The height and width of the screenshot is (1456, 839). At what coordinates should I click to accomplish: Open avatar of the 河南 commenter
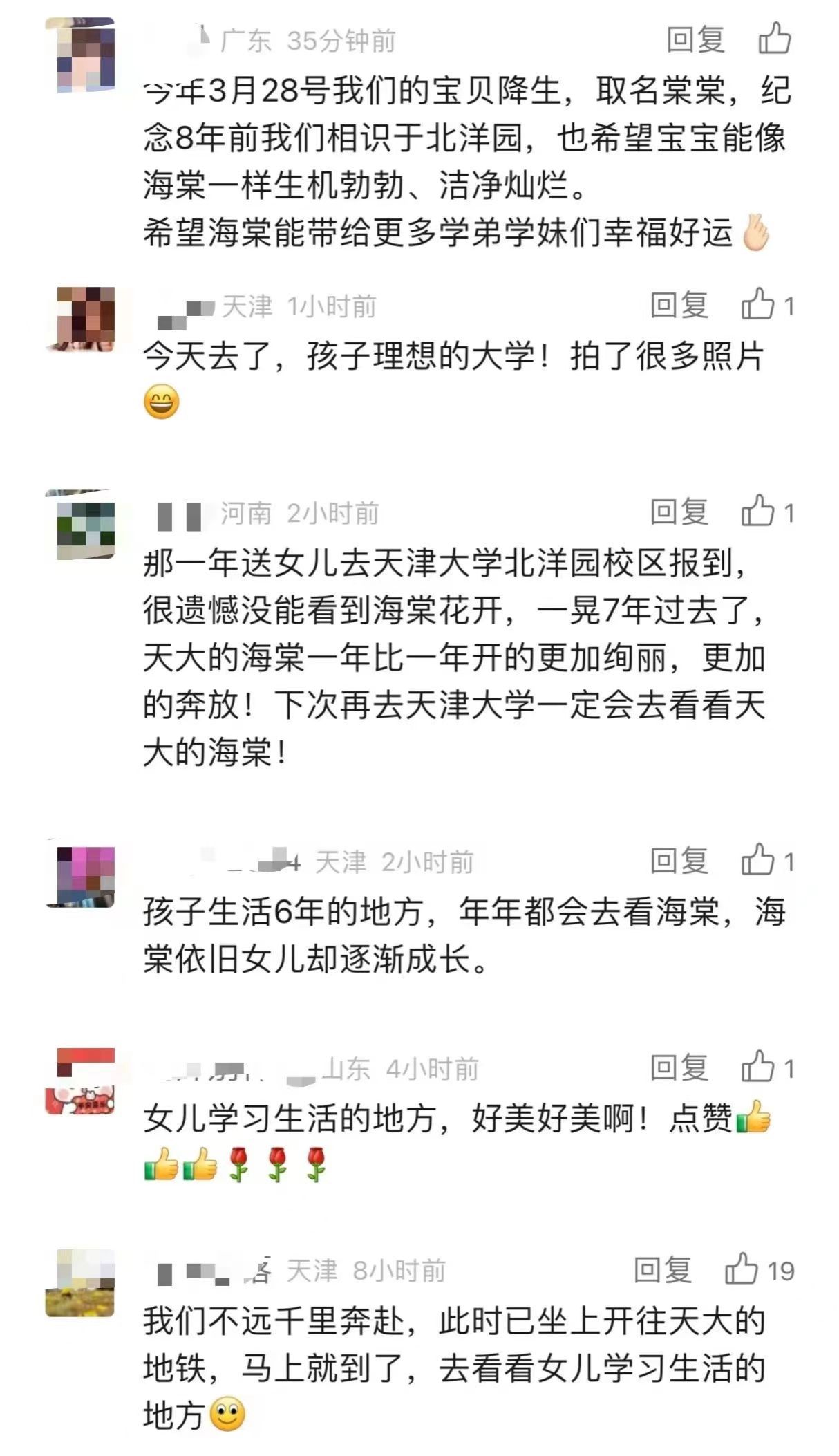(x=80, y=525)
